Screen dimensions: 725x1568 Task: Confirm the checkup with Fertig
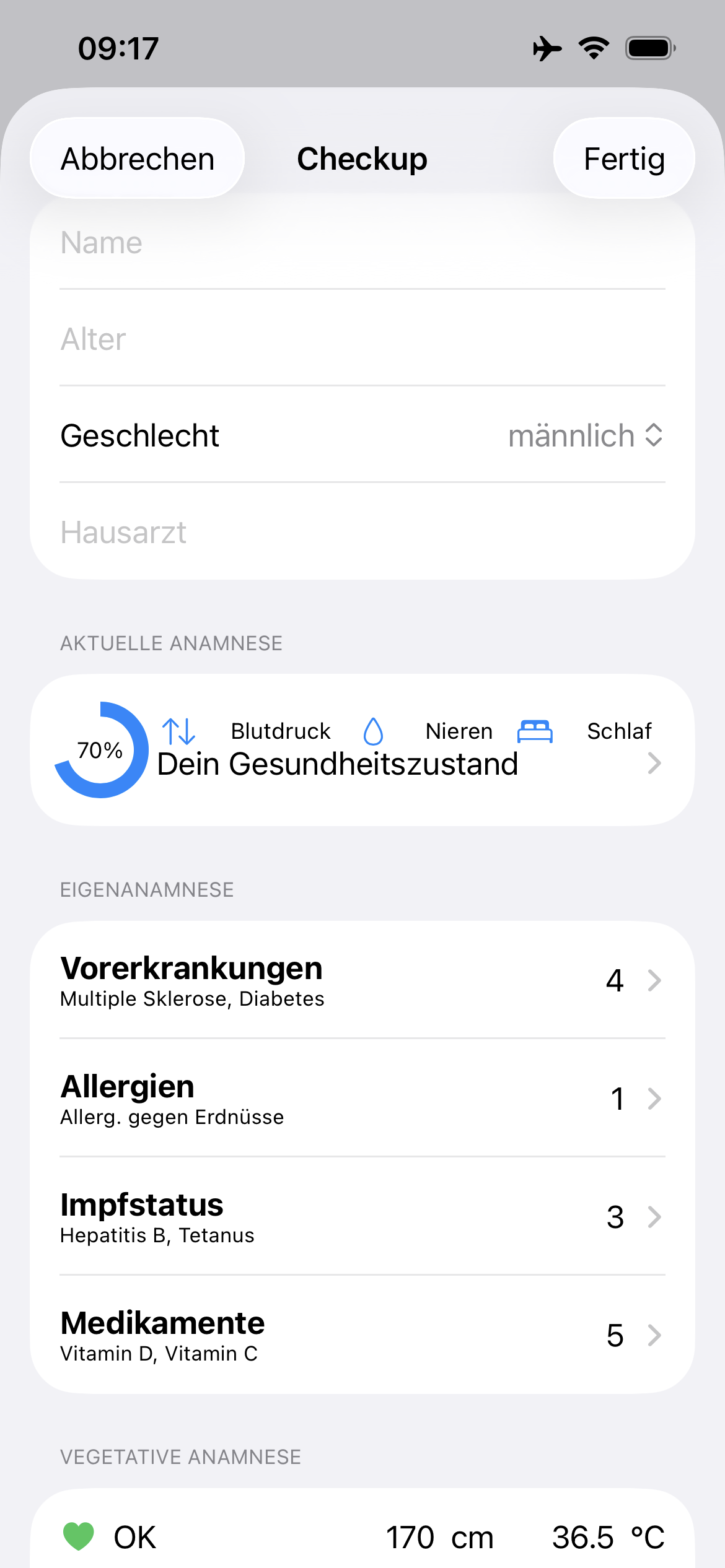623,159
